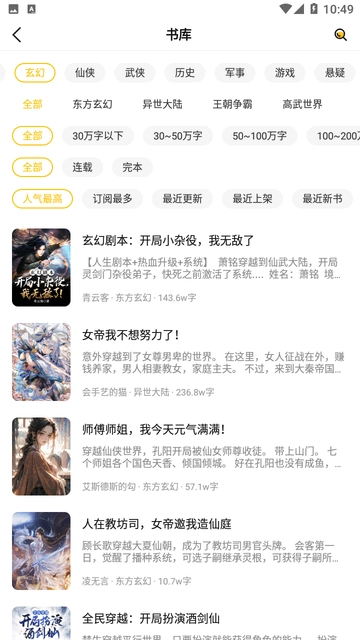Filter word count to 30万字以下
Screen dimensions: 360x640
point(98,136)
